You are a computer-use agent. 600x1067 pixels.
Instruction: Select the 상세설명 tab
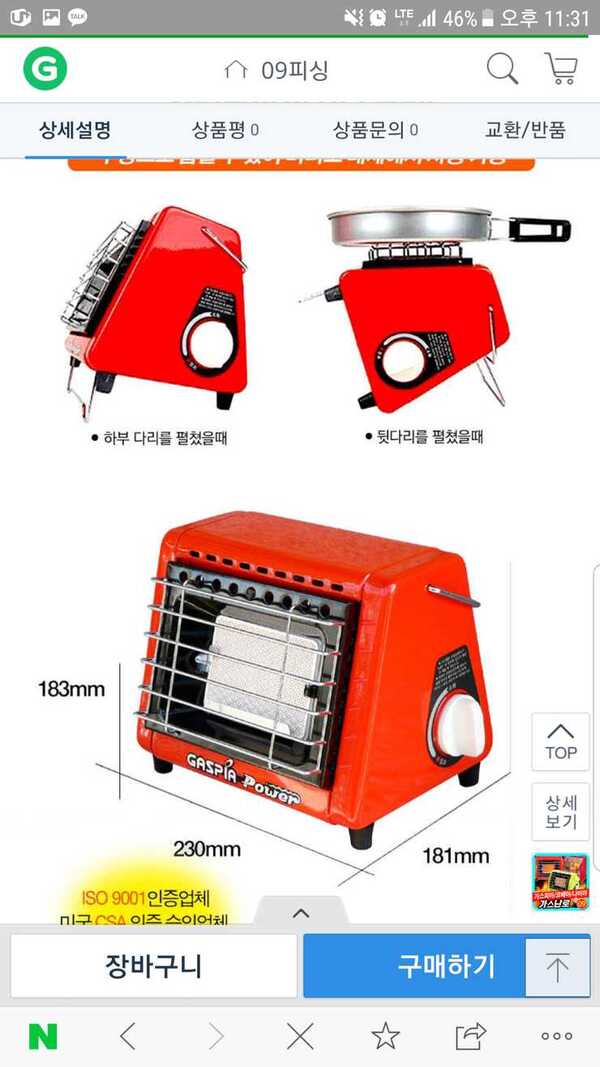tap(75, 129)
